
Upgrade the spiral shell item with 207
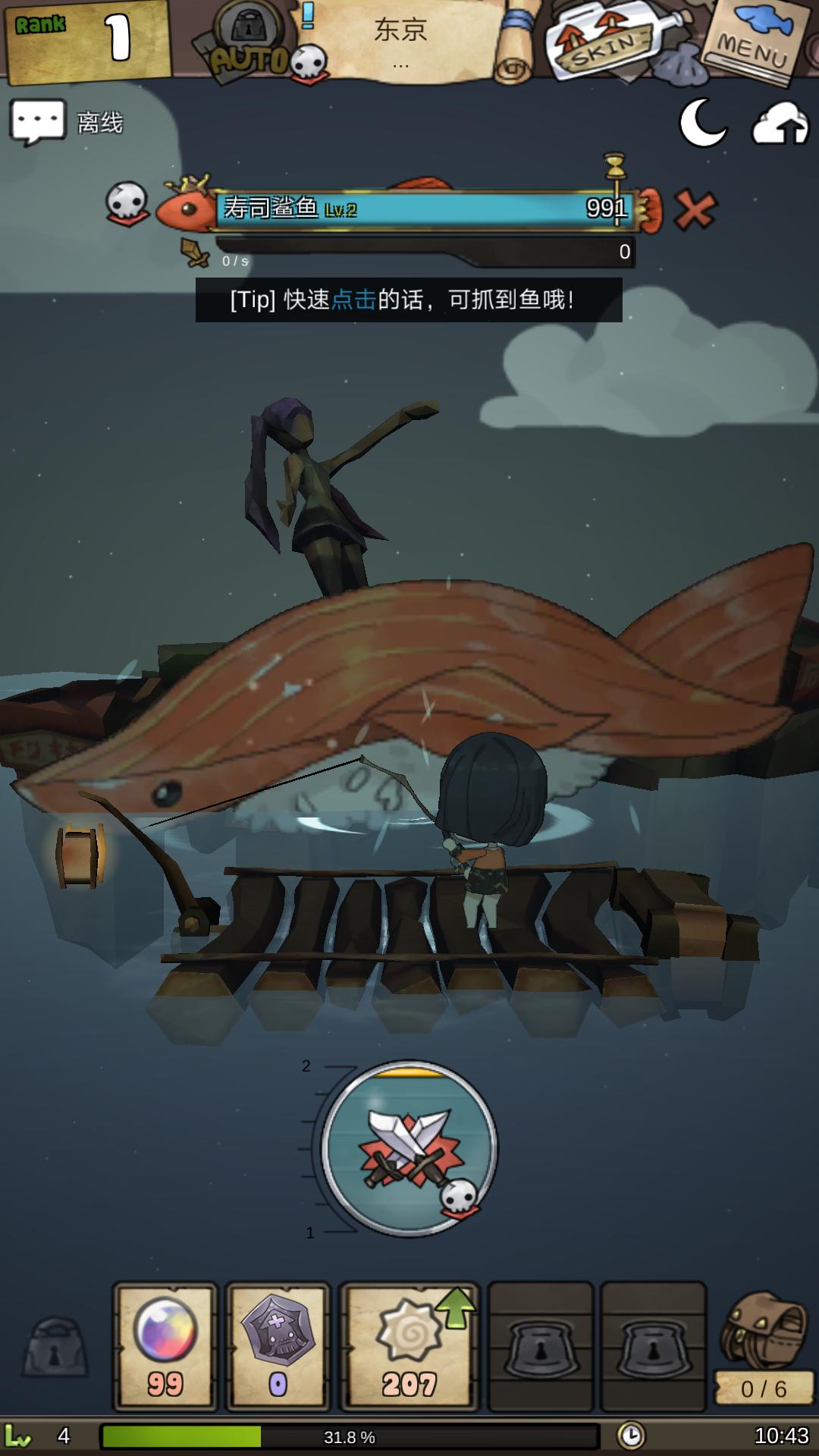pyautogui.click(x=409, y=1346)
